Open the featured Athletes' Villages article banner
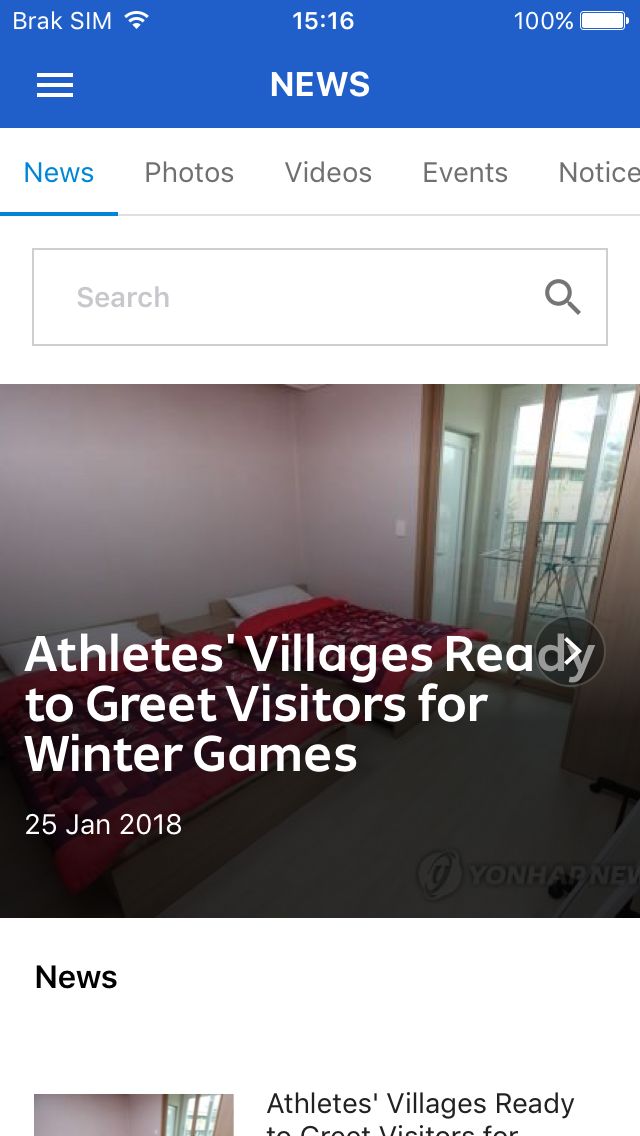The image size is (640, 1136). click(320, 651)
